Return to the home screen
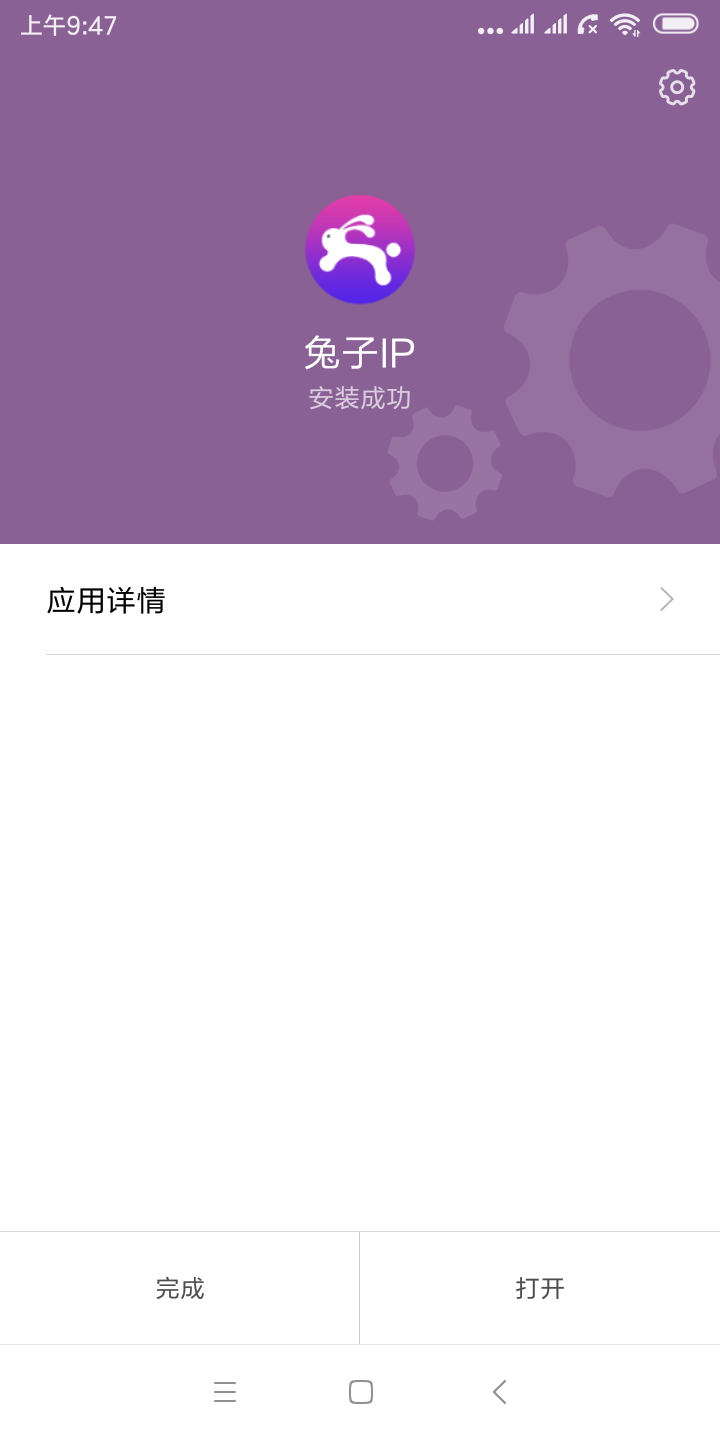This screenshot has width=720, height=1440. pos(361,1392)
